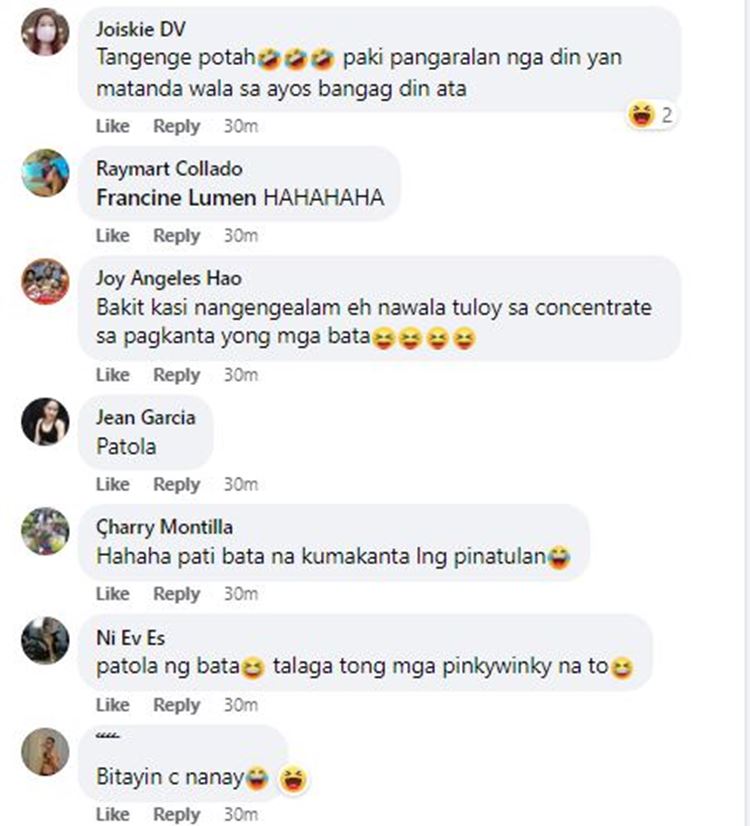
Task: Like Ni Ev Es's comment
Action: (x=113, y=705)
